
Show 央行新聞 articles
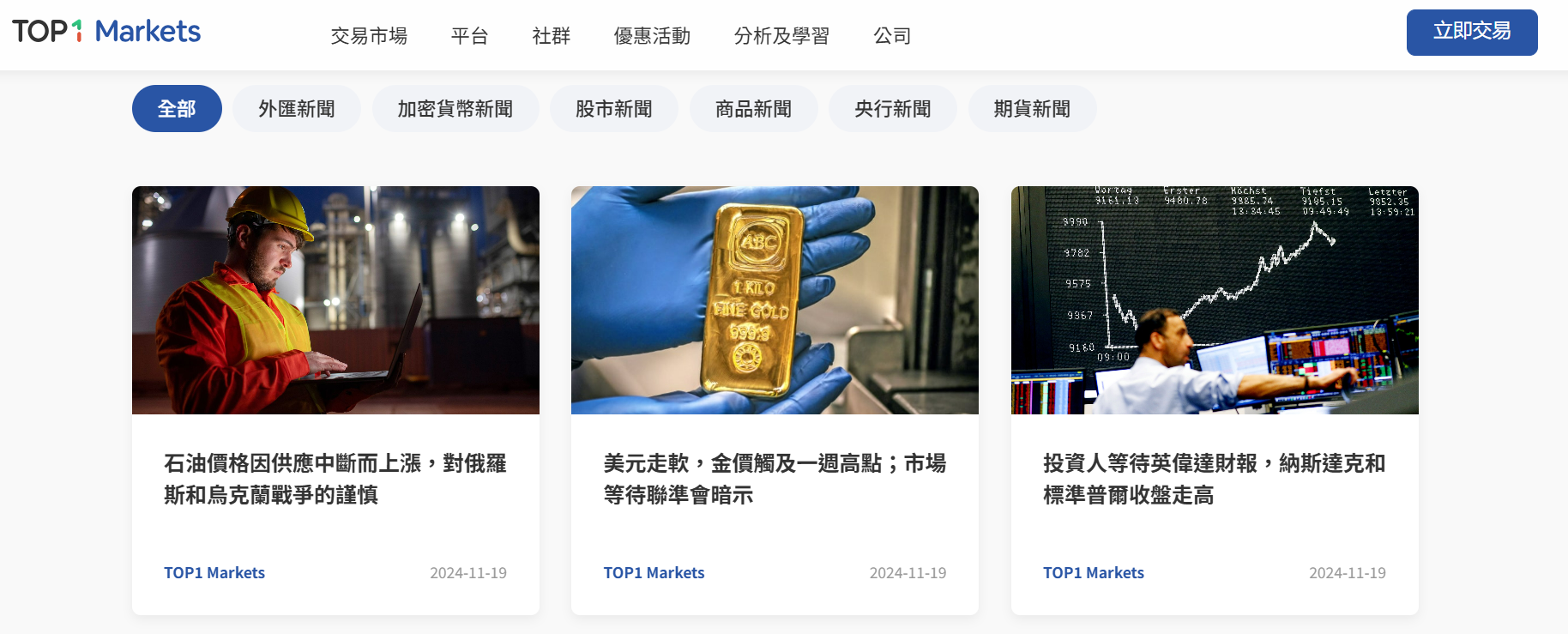(x=893, y=109)
